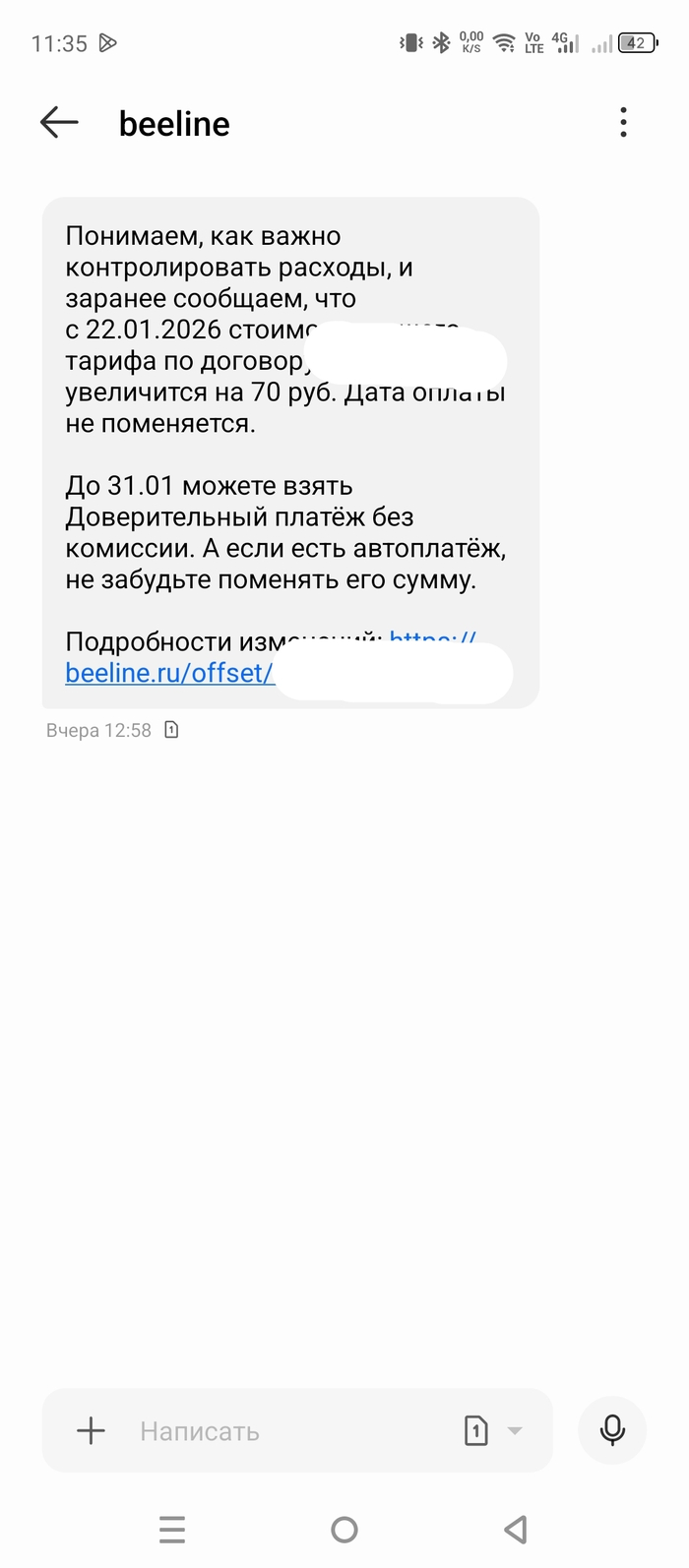Open the beeline.ru/offset link

point(169,673)
